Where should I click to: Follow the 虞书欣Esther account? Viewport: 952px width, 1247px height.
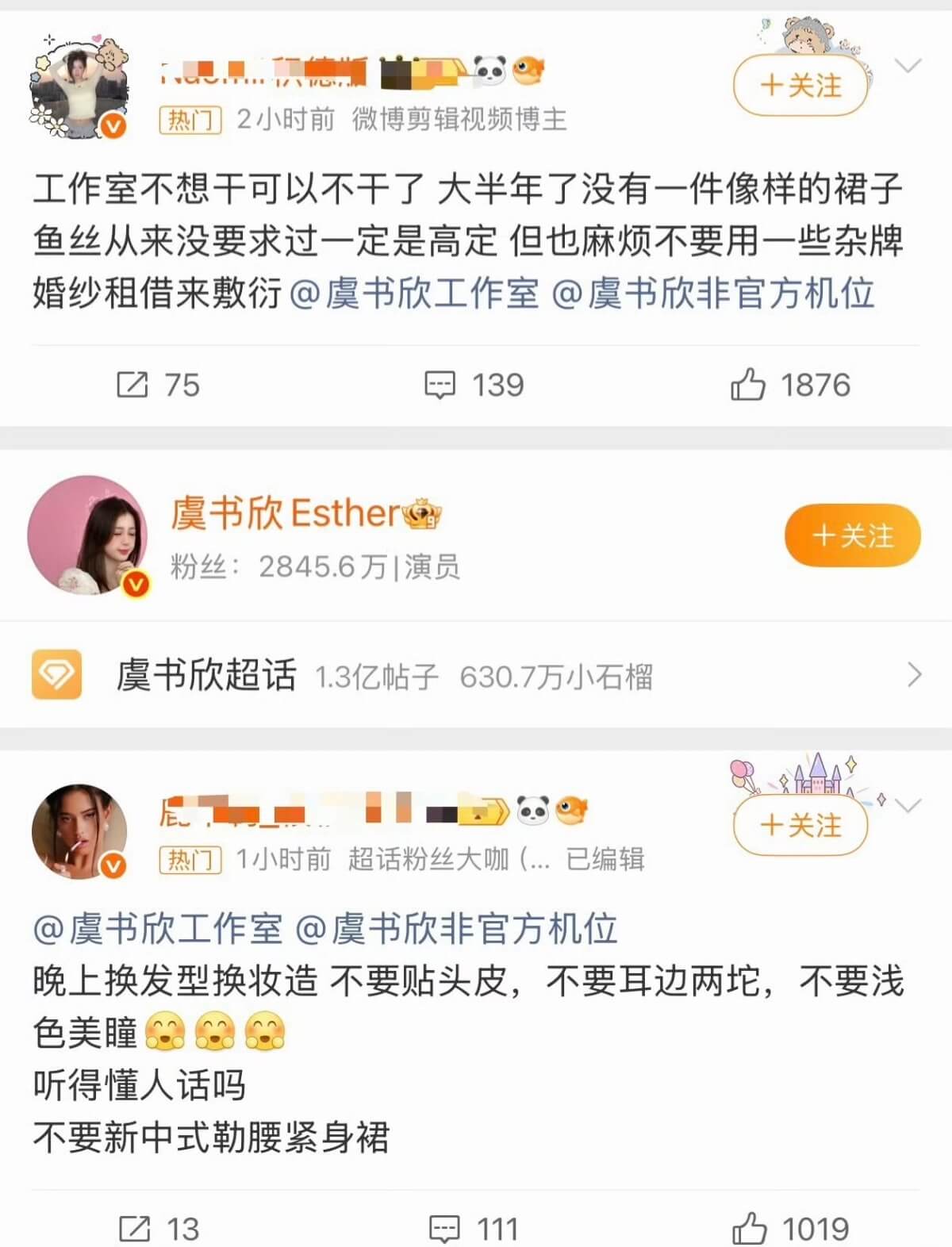click(852, 536)
